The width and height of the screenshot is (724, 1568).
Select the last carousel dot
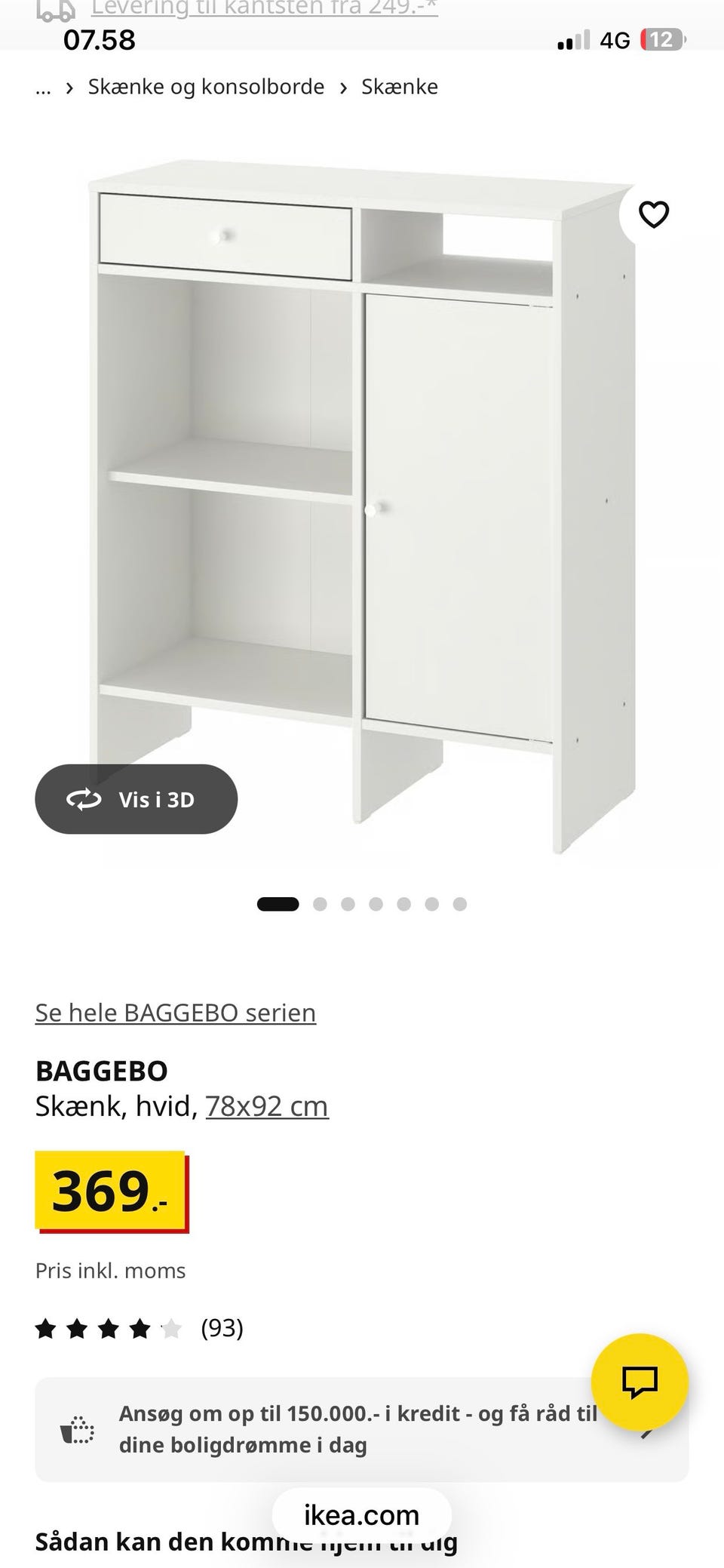click(x=459, y=904)
